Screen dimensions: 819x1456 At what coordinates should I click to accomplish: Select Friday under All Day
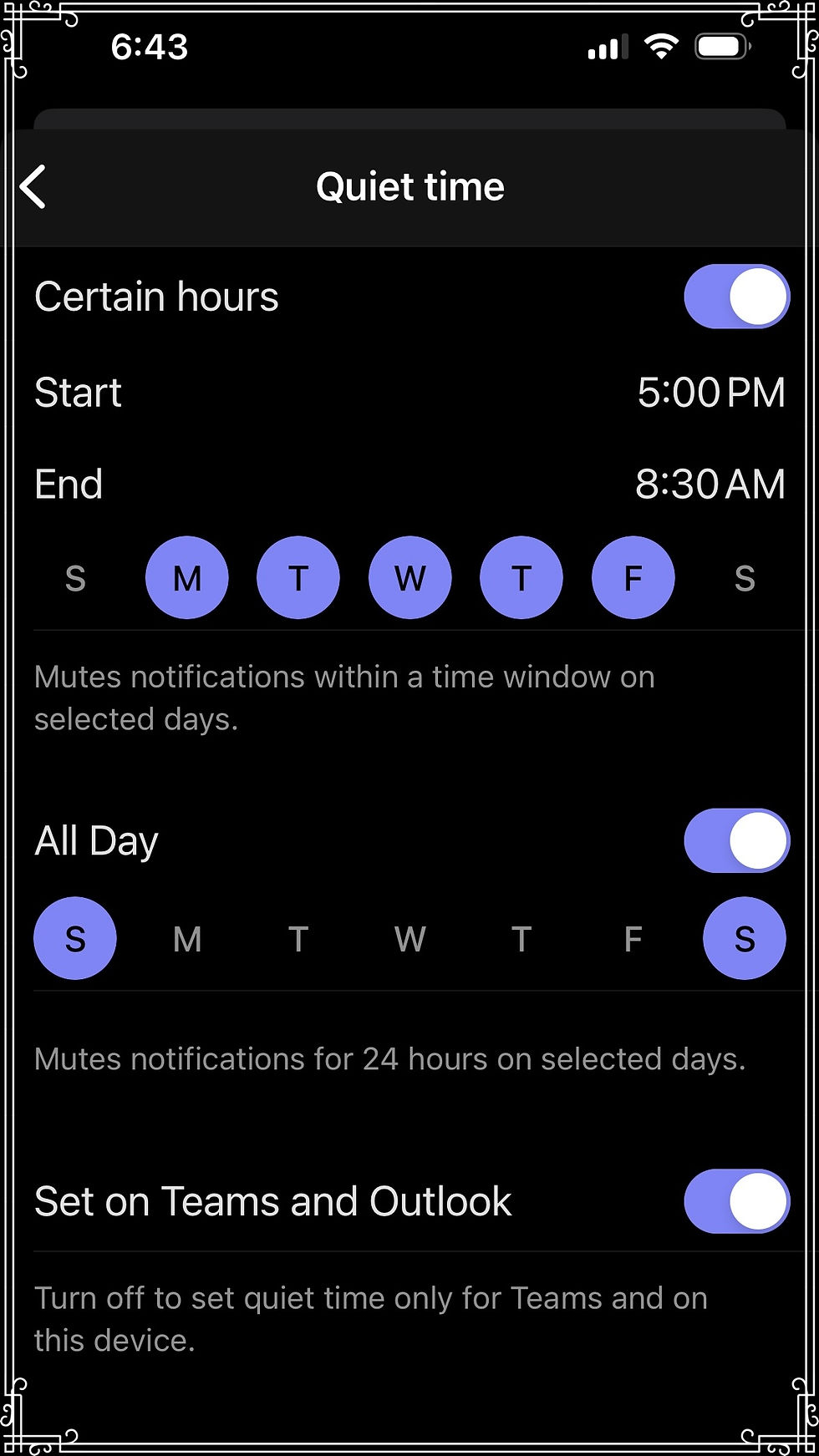[x=633, y=939]
